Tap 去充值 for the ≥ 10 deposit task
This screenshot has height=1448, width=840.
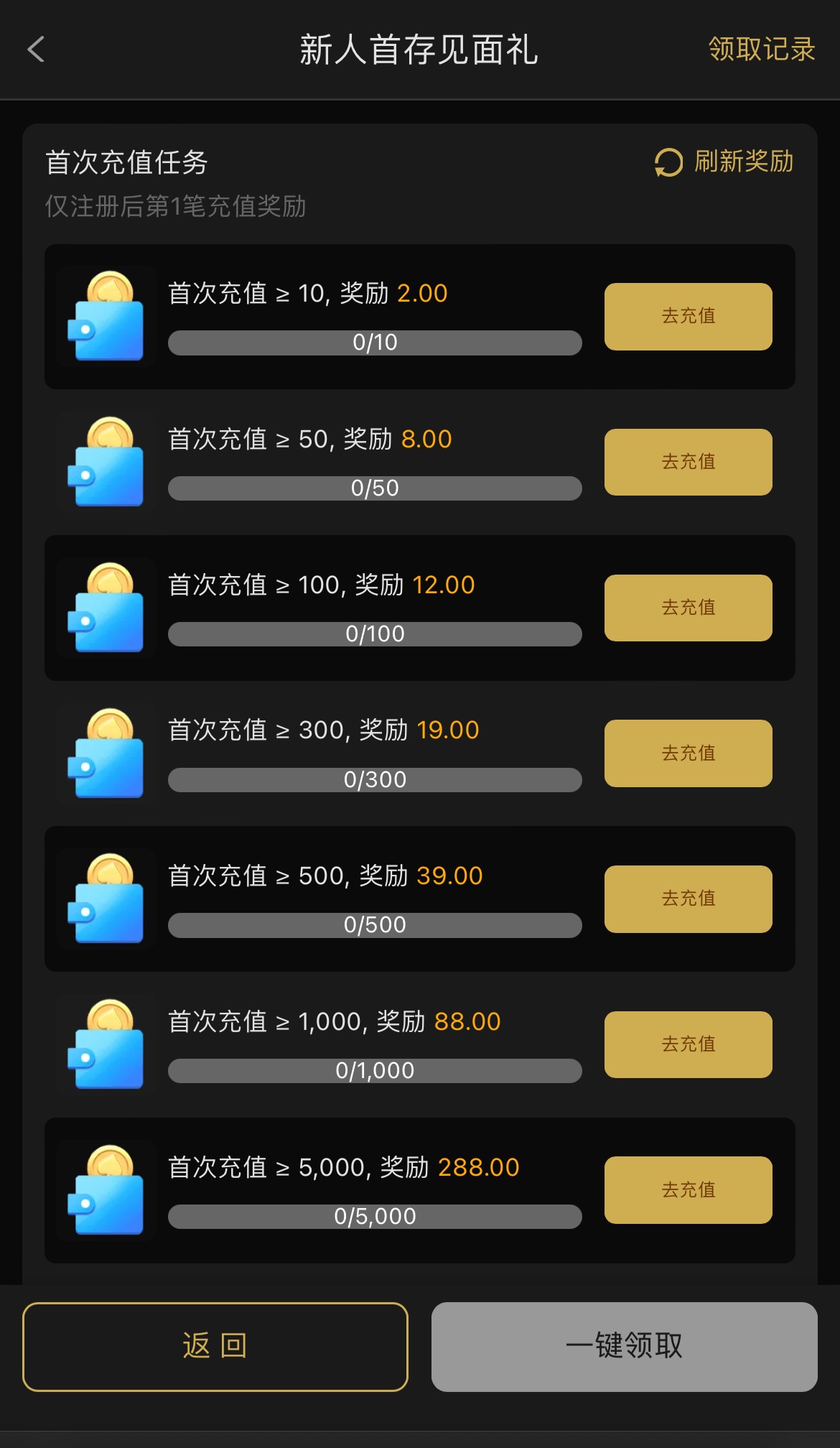click(688, 316)
